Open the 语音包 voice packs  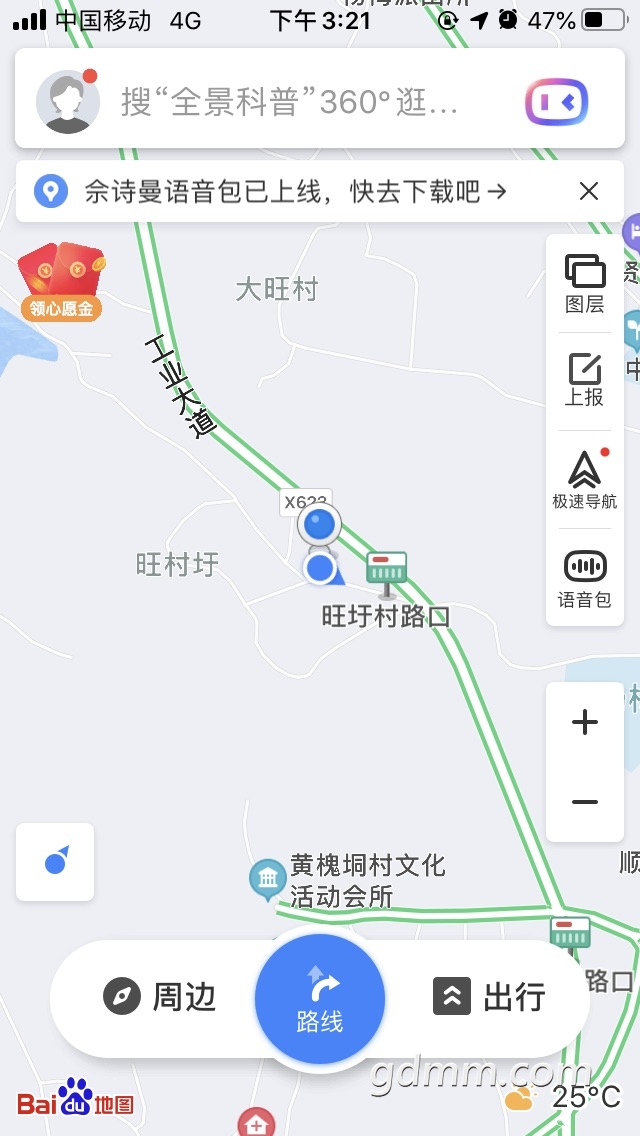click(585, 578)
